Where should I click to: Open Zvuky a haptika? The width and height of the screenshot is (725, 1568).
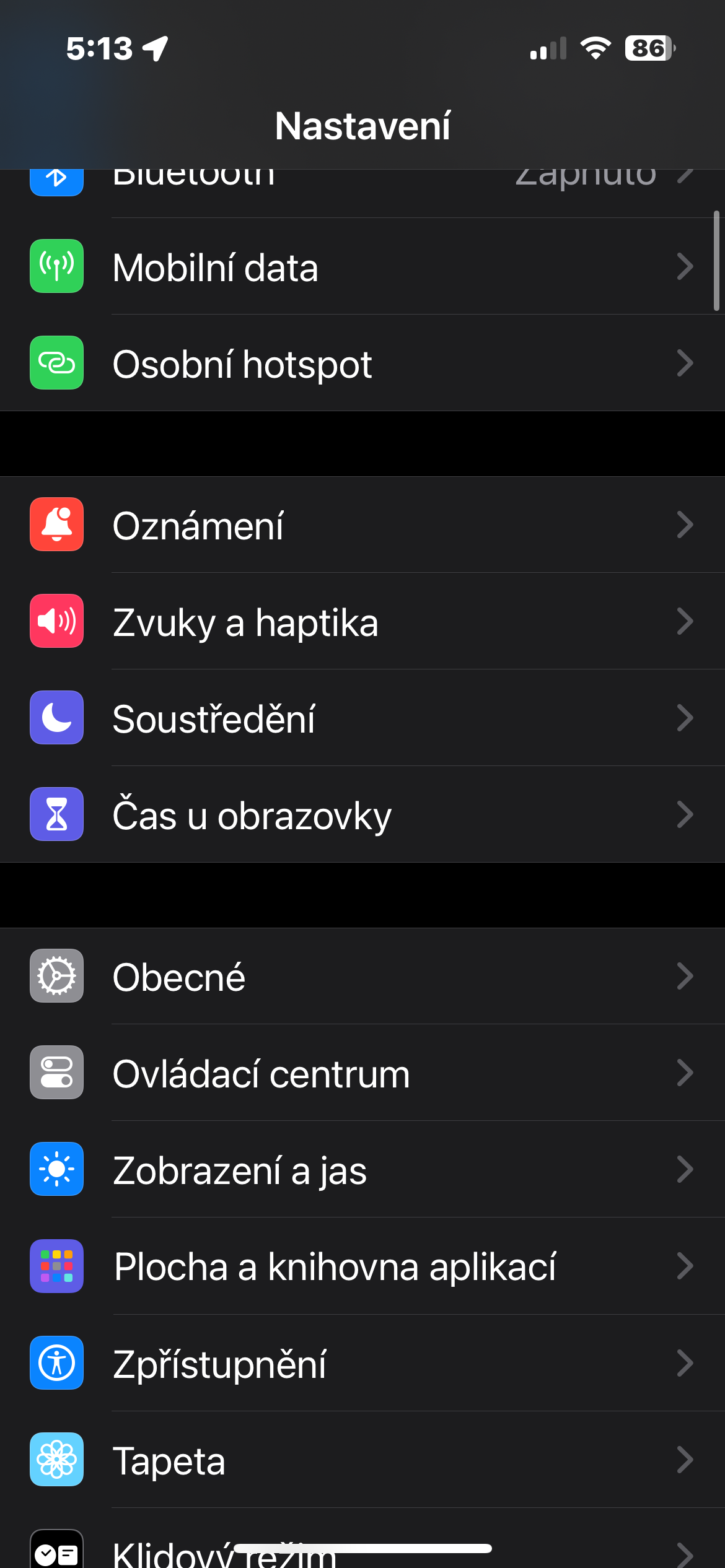362,622
